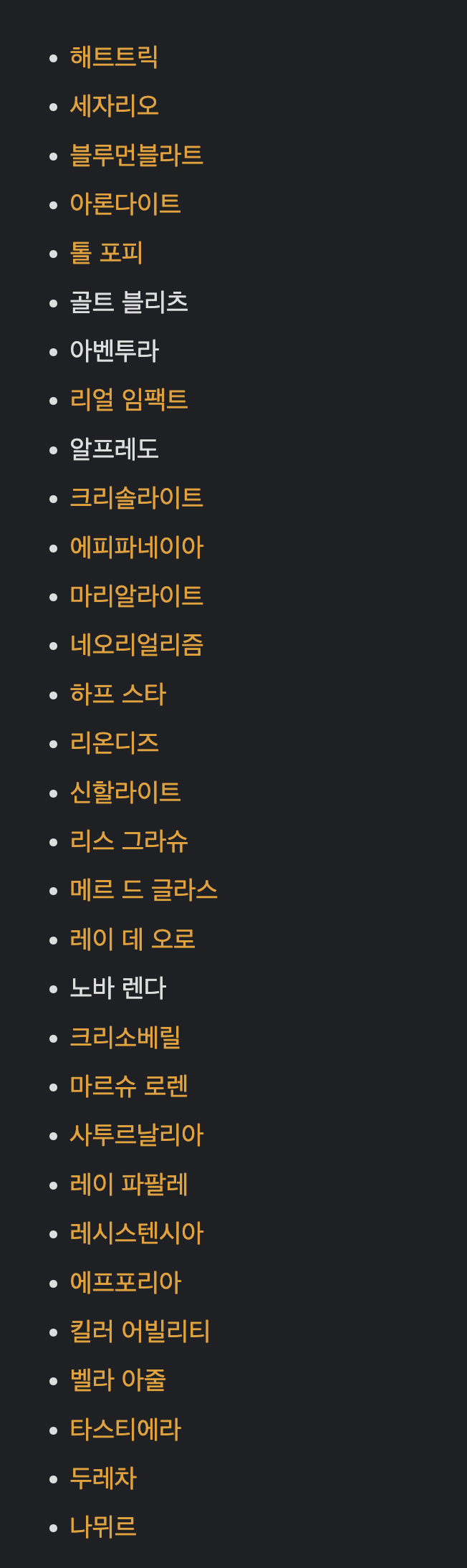The width and height of the screenshot is (467, 1568).
Task: Open the 해트트릭 link
Action: (114, 57)
